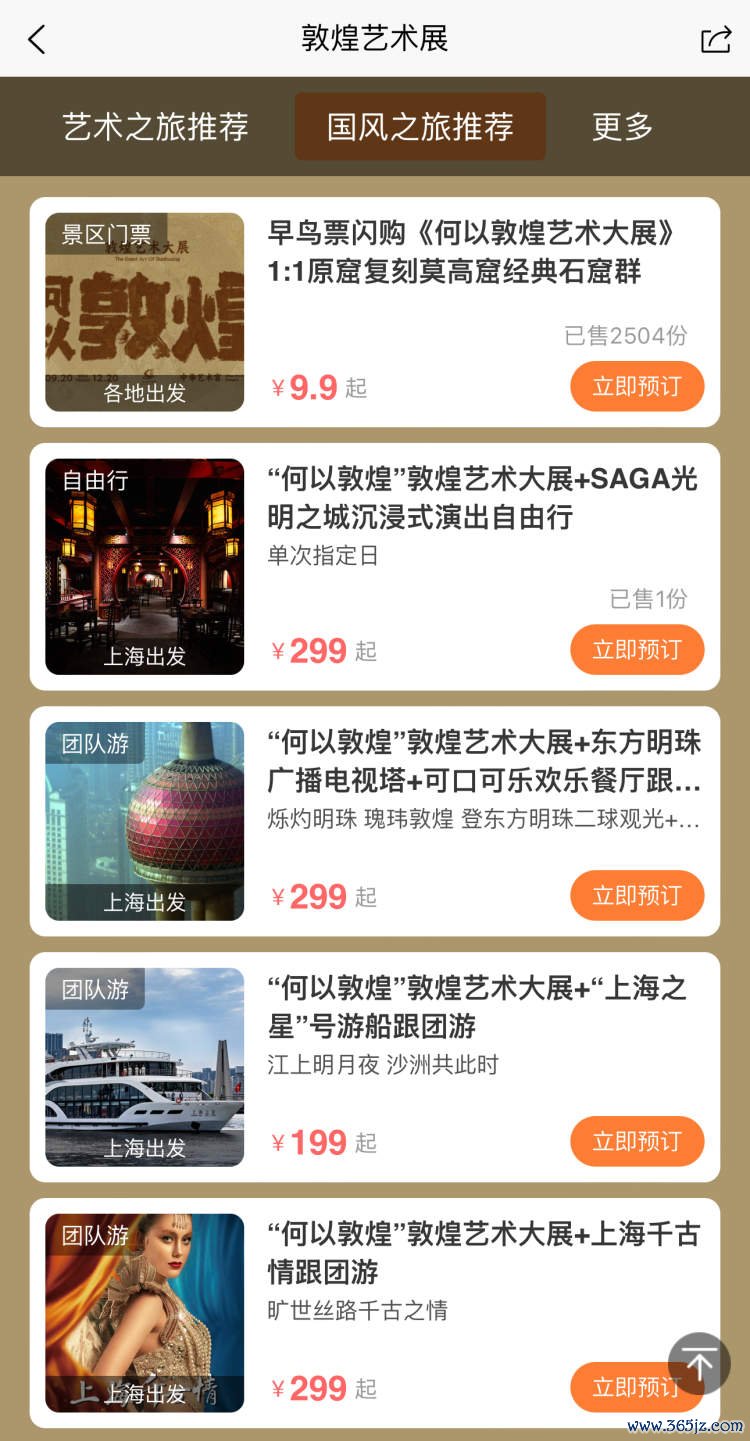Select the 国风之旅推荐 tab

[x=420, y=127]
